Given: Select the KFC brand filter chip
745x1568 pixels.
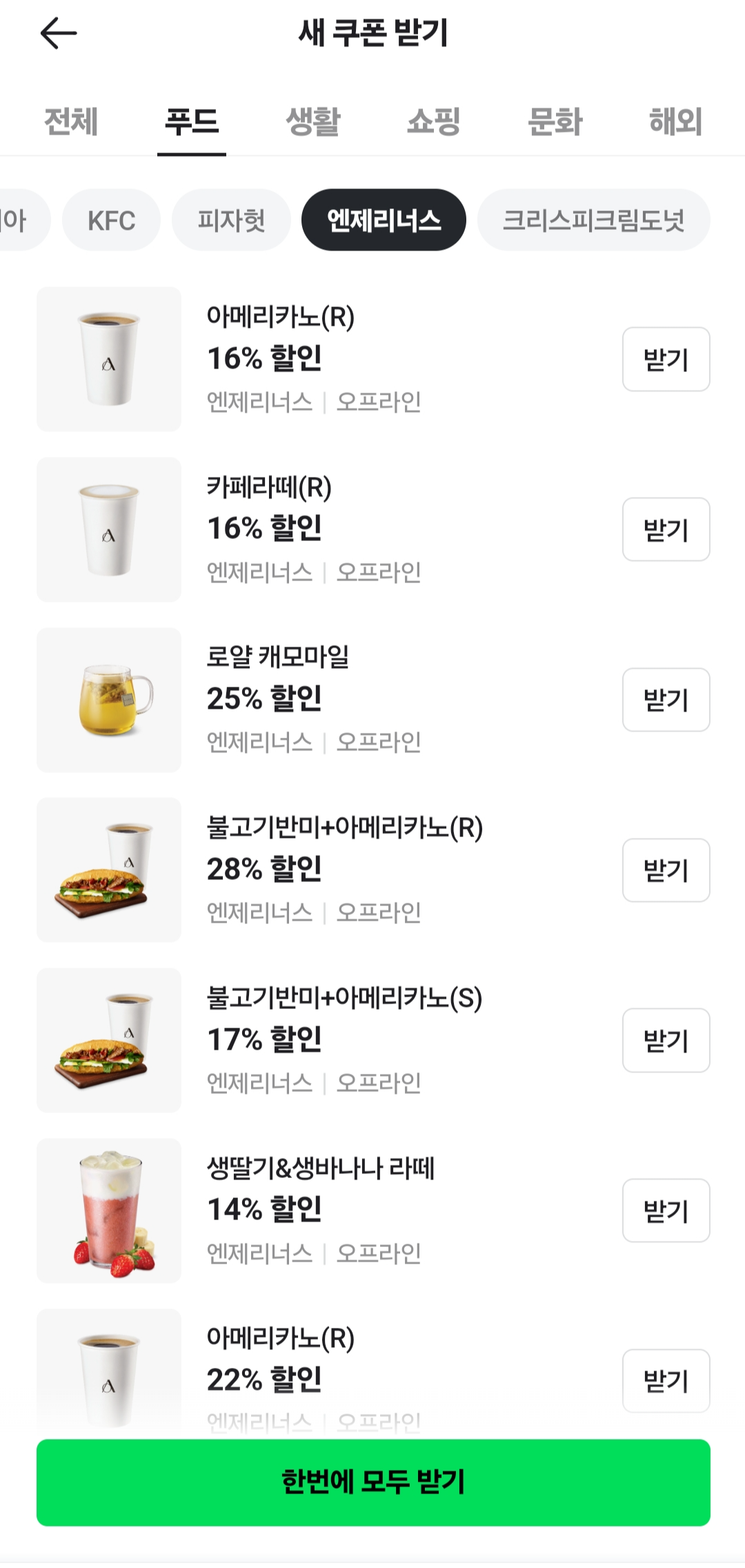Looking at the screenshot, I should pyautogui.click(x=110, y=219).
